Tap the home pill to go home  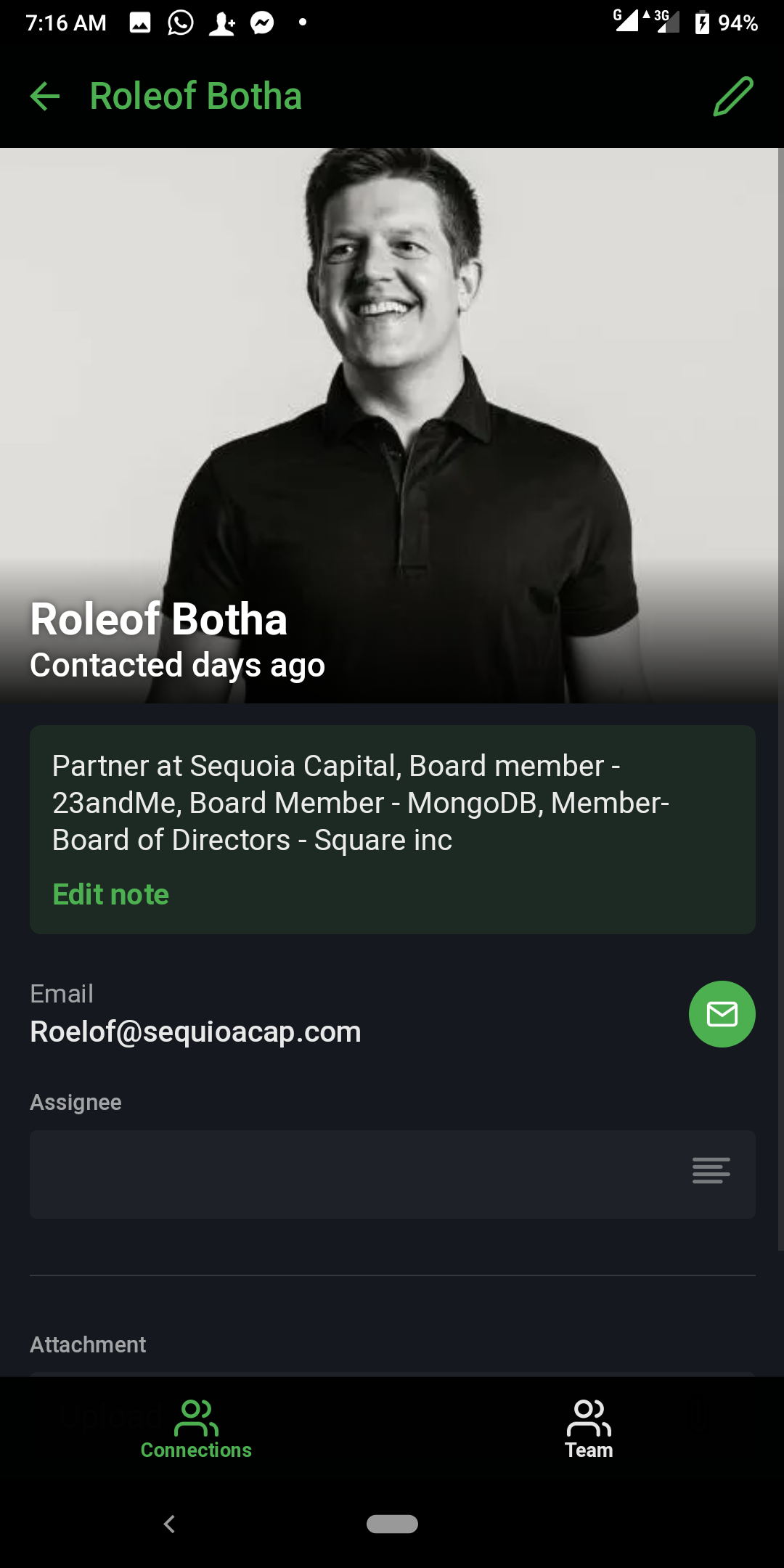pos(392,1524)
